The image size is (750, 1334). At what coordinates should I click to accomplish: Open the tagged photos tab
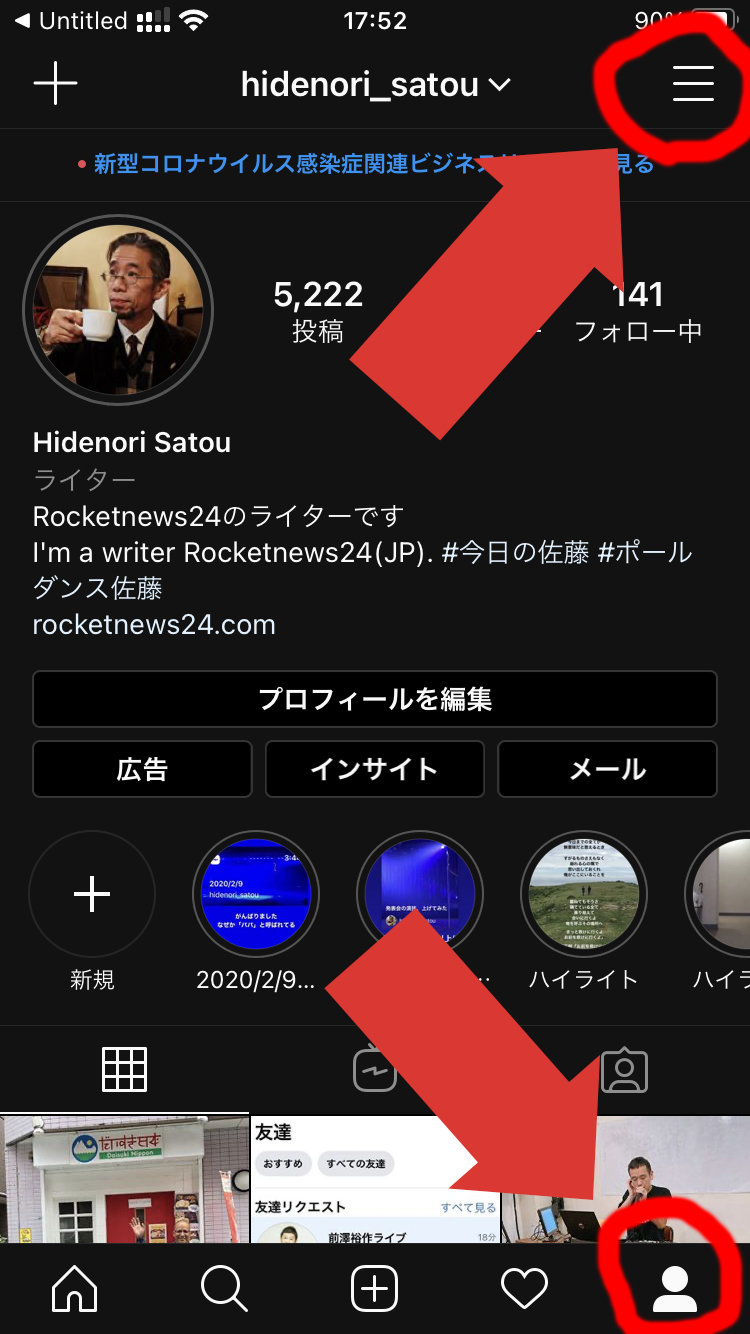[x=625, y=1069]
